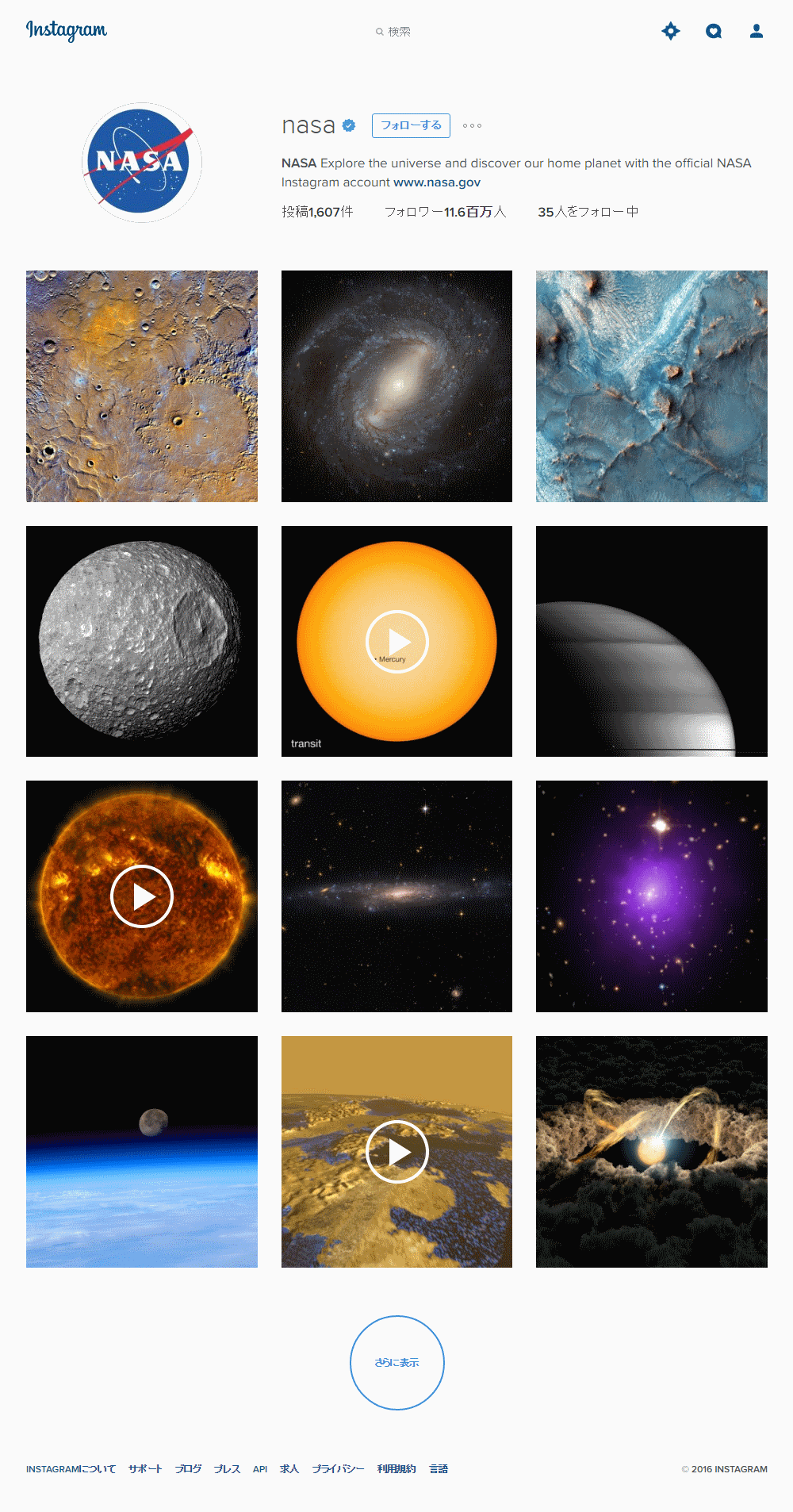Viewport: 793px width, 1512px height.
Task: Open the www.nasa.gov link
Action: [x=437, y=182]
